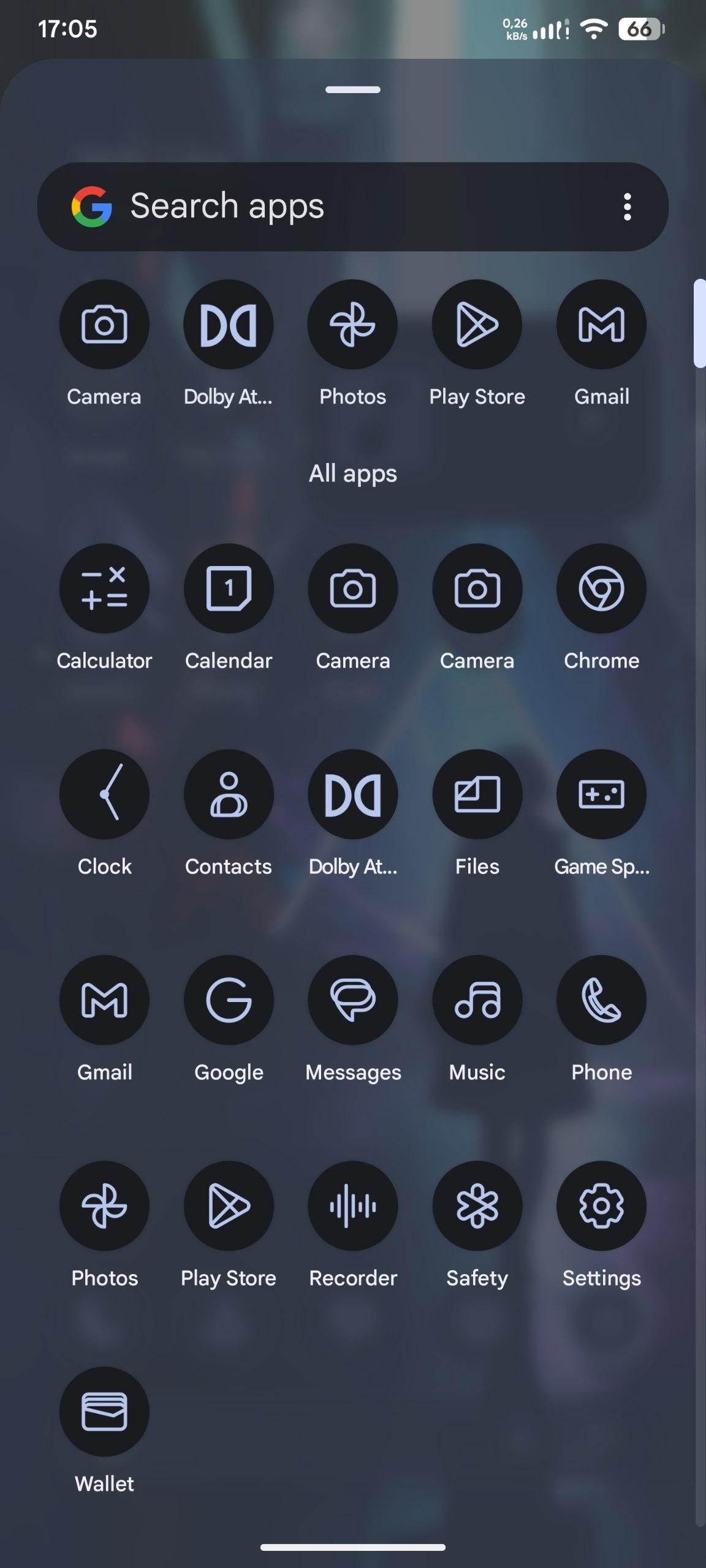Go to Settings

coord(601,1206)
